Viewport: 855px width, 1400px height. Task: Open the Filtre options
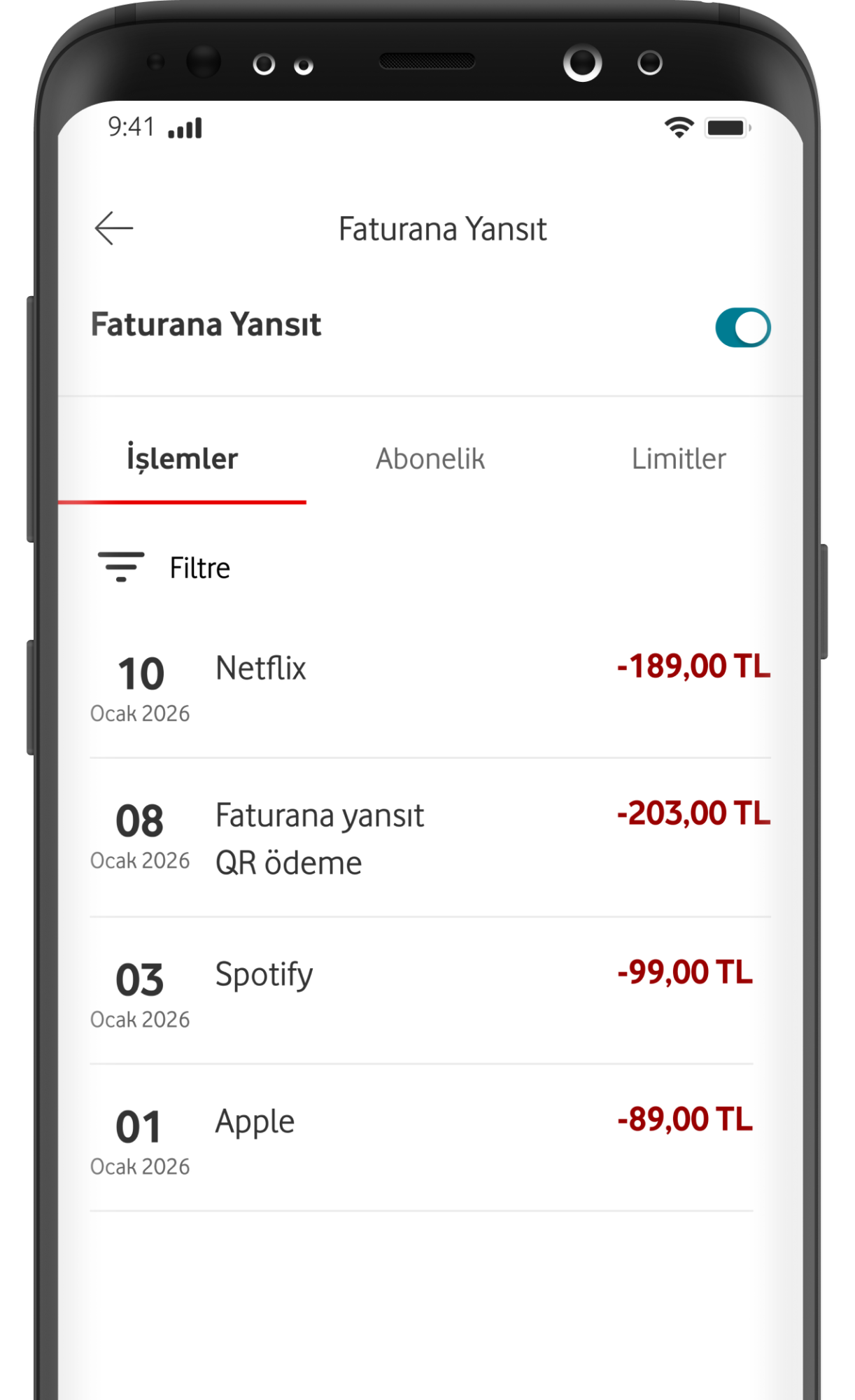[x=165, y=568]
